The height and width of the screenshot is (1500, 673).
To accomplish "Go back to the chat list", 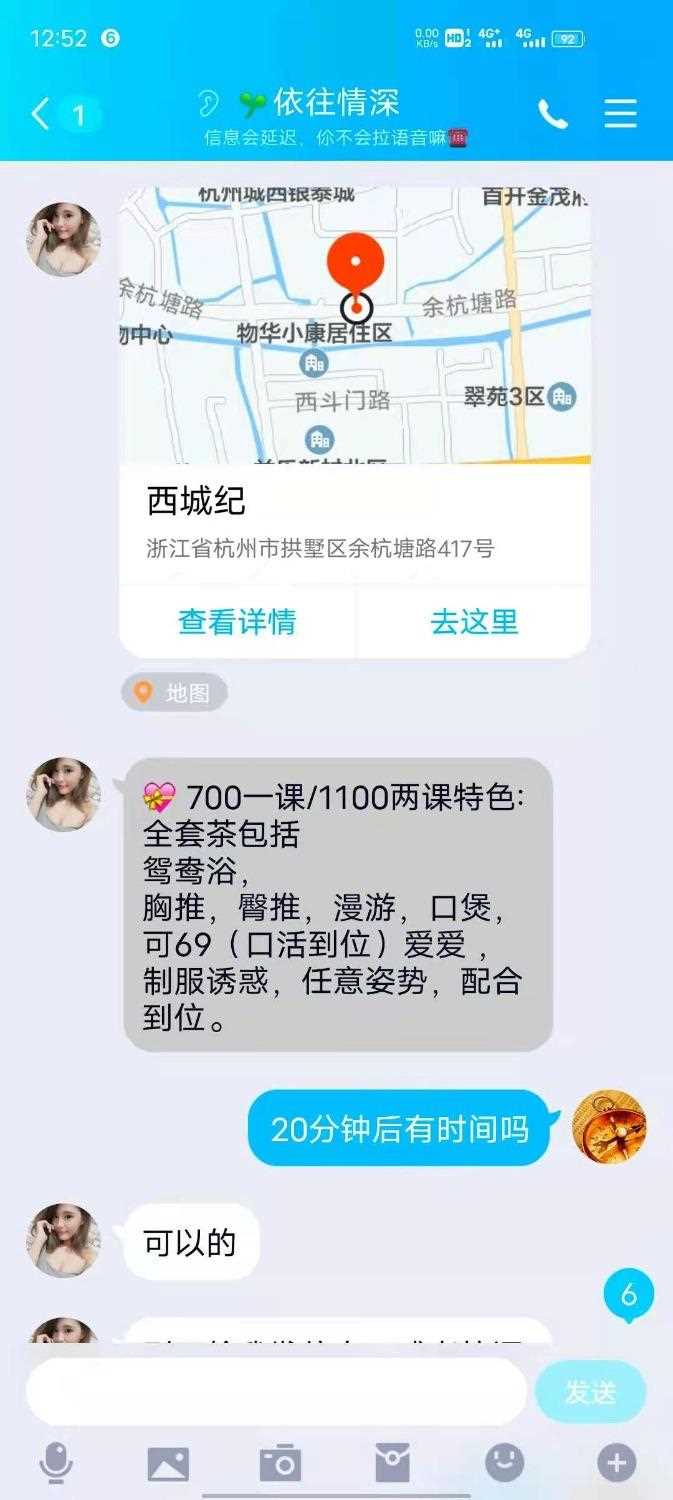I will 40,114.
